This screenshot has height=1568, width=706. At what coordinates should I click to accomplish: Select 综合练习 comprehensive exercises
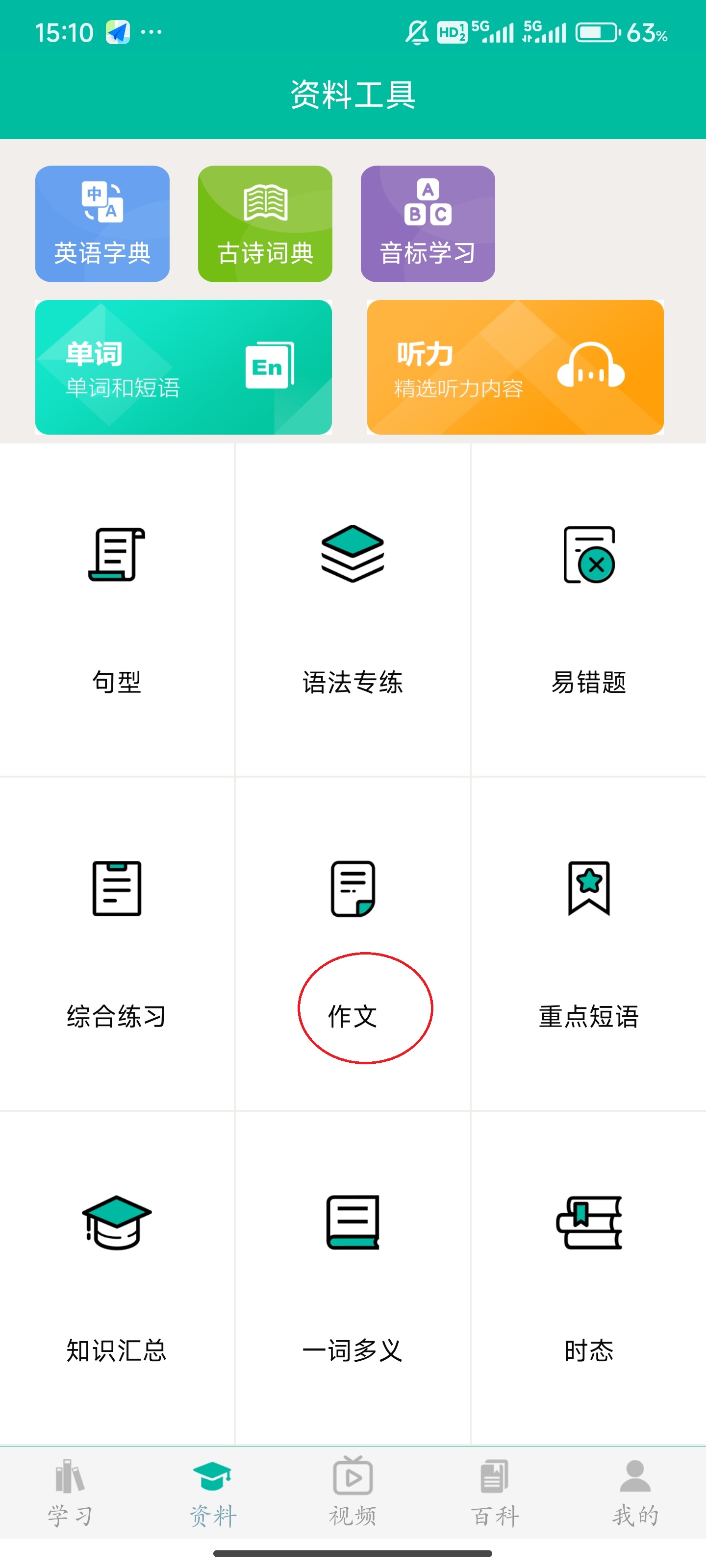coord(118,950)
